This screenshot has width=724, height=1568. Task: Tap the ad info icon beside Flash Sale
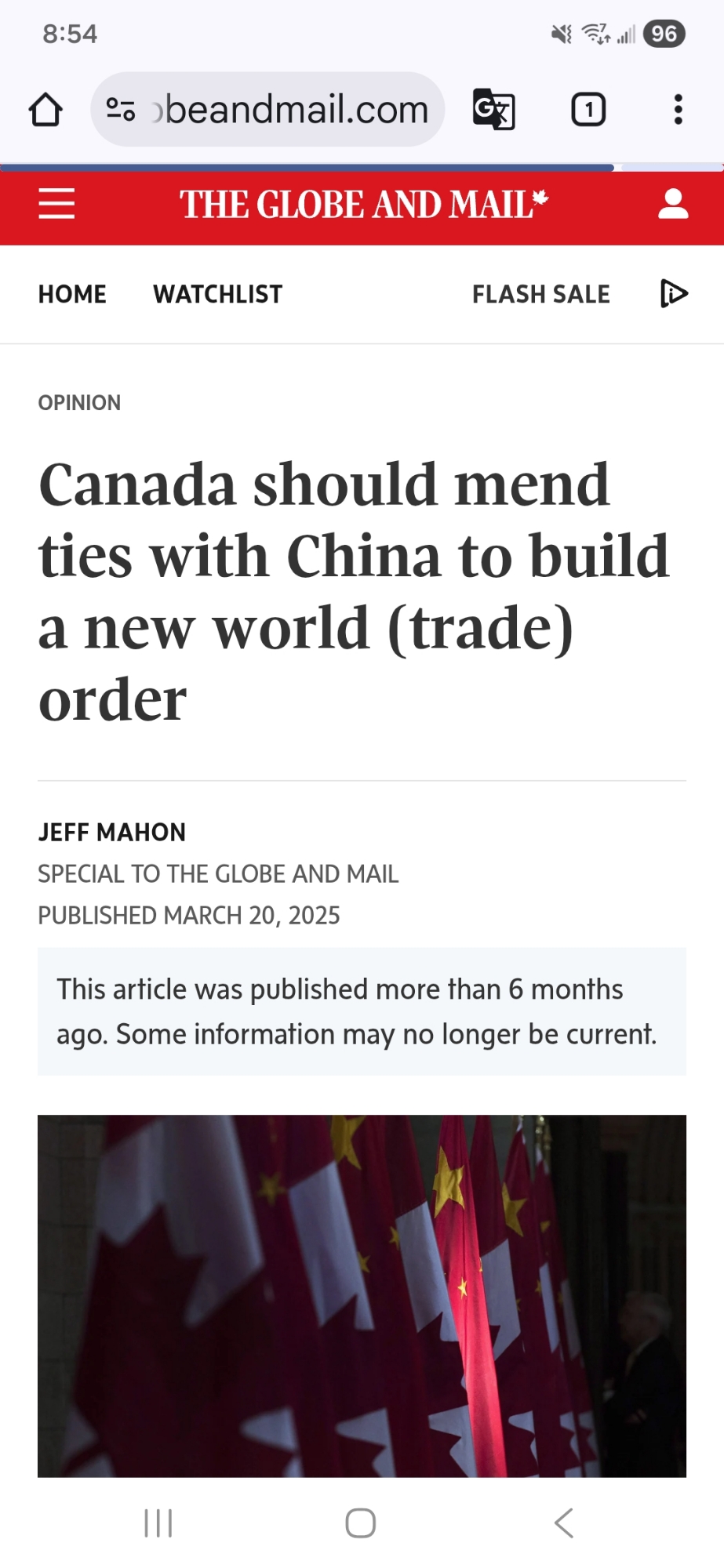tap(673, 294)
